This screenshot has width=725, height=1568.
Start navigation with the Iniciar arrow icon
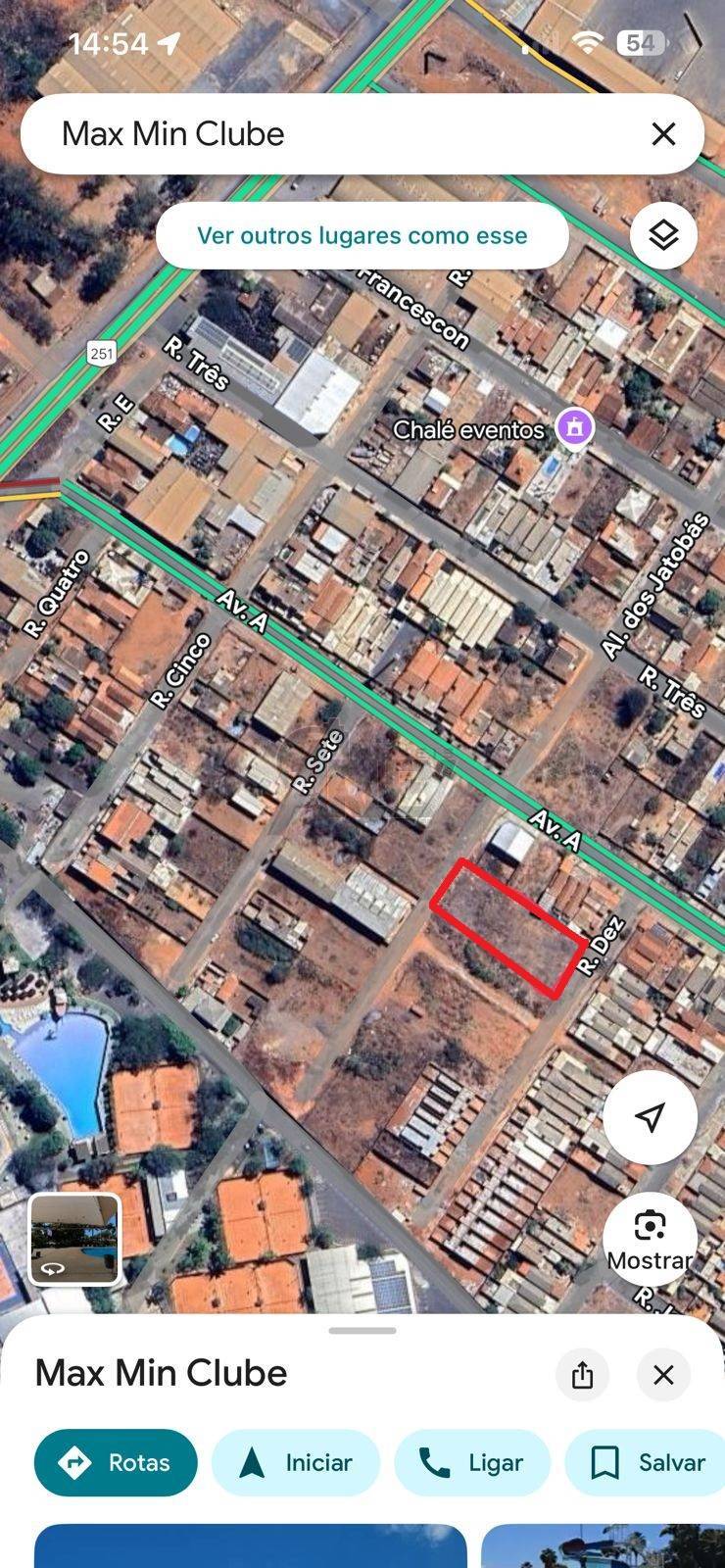point(252,1462)
